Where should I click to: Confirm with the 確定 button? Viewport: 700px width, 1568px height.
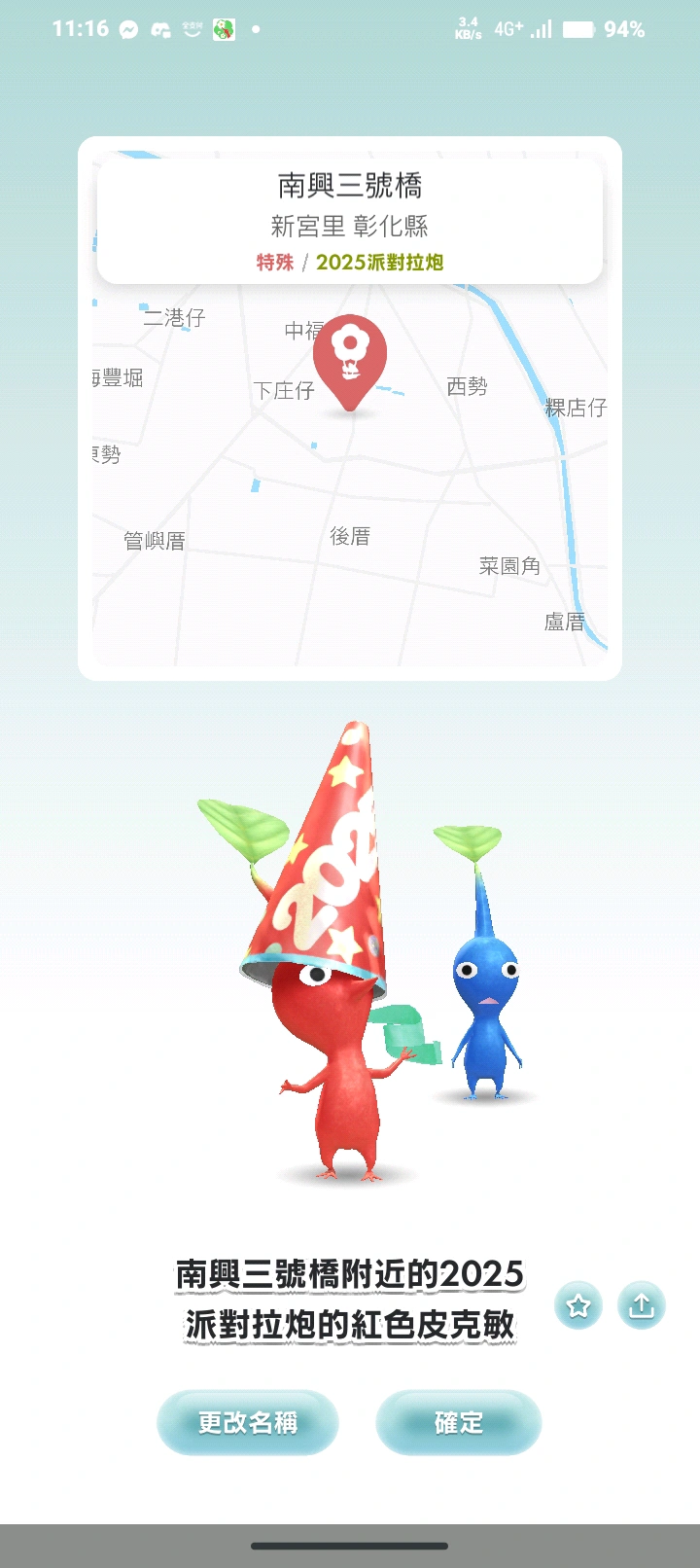point(458,1422)
